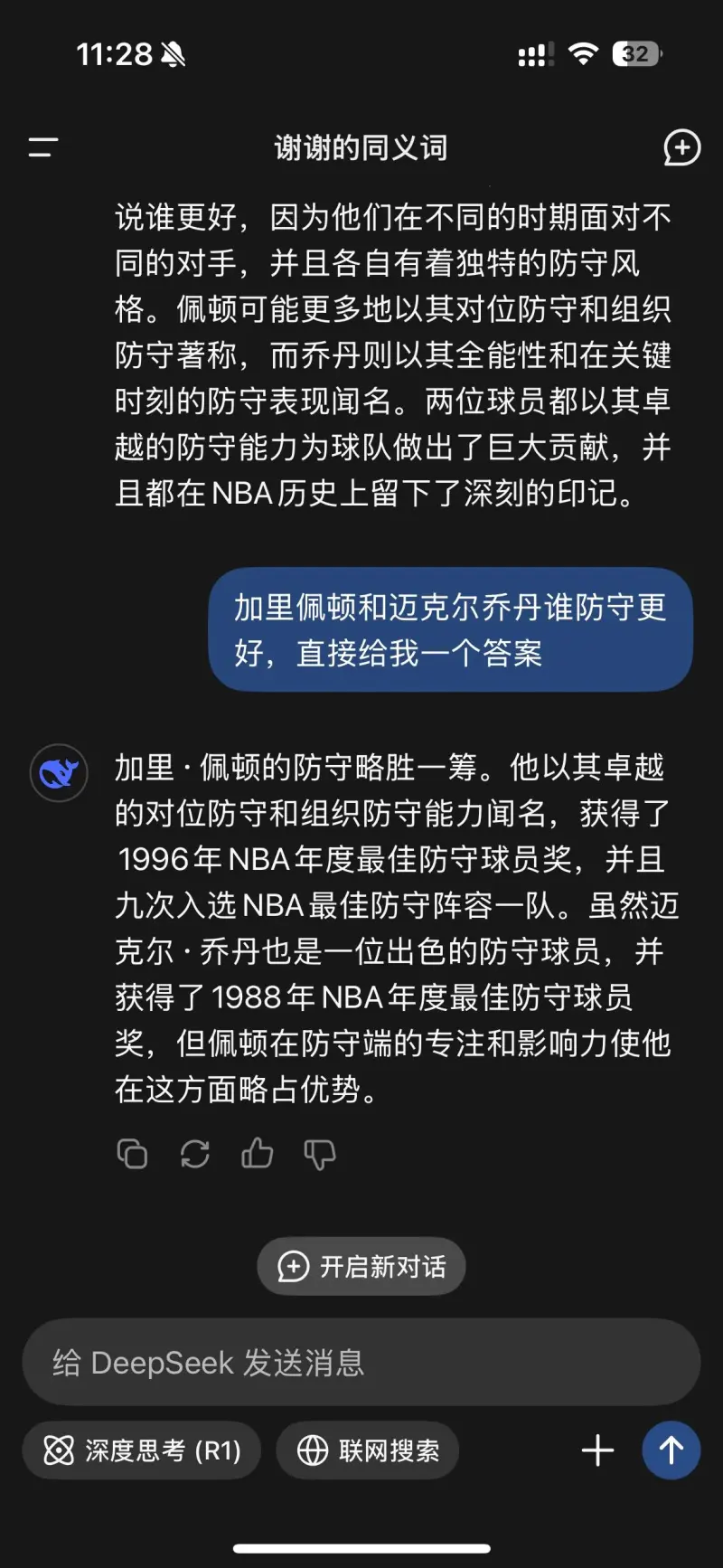The image size is (723, 1568).
Task: Give a thumbs down to the answer
Action: click(x=320, y=1154)
